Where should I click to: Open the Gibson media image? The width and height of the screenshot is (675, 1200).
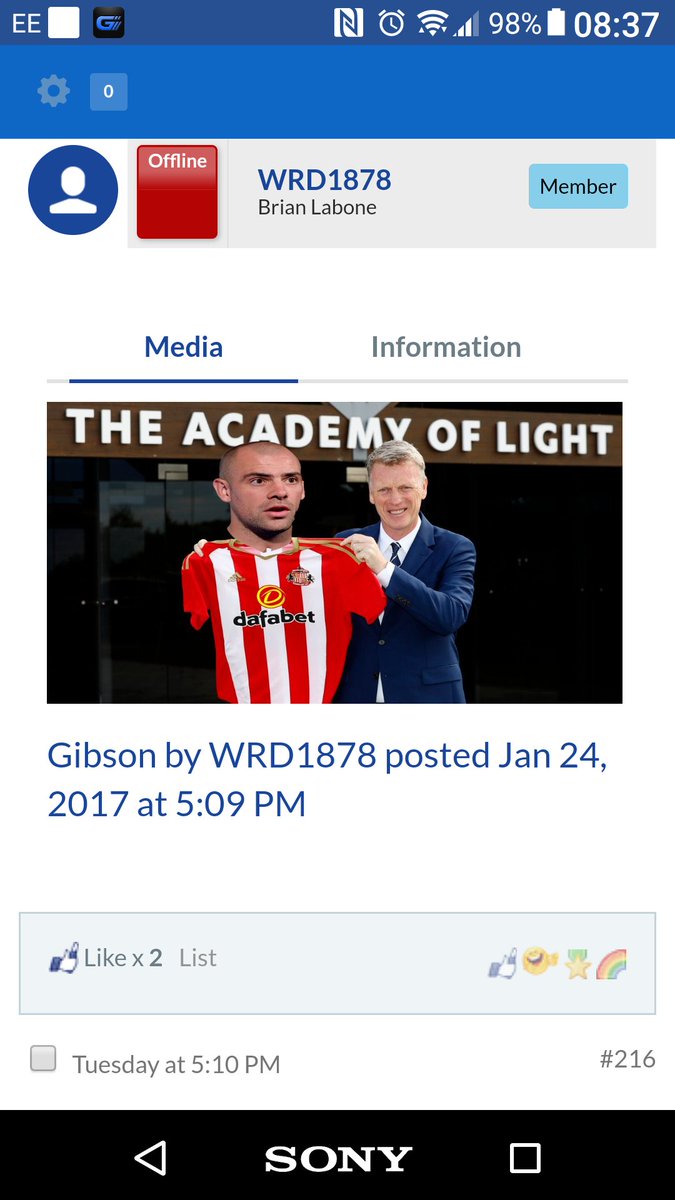tap(334, 552)
